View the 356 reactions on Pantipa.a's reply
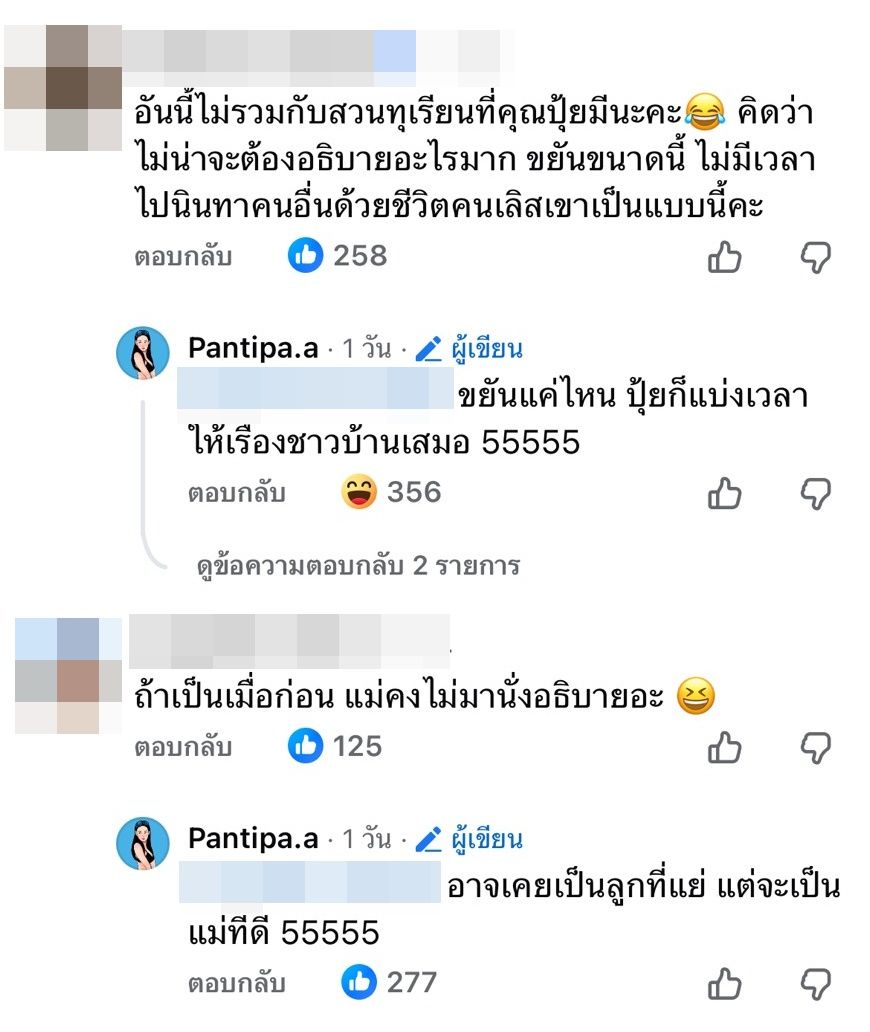The width and height of the screenshot is (870, 1032). pyautogui.click(x=392, y=493)
